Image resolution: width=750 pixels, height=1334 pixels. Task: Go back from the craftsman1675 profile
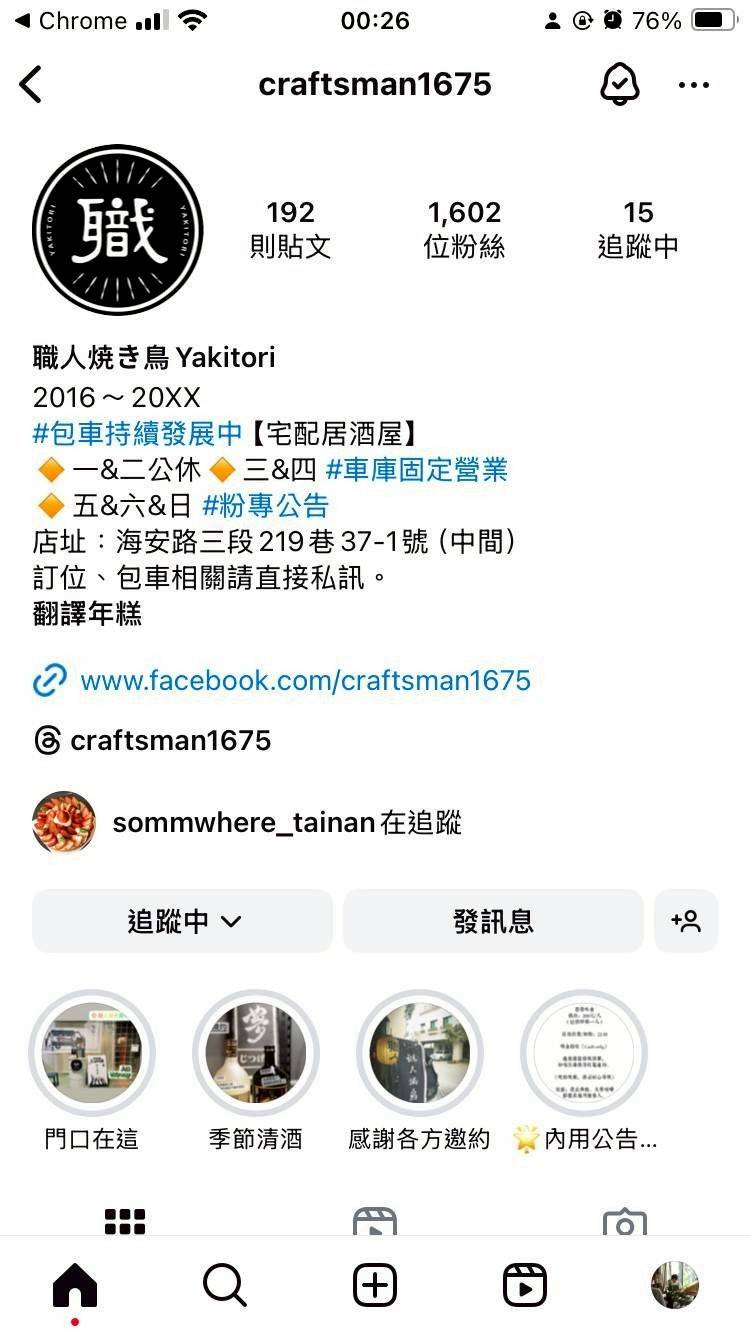click(31, 85)
